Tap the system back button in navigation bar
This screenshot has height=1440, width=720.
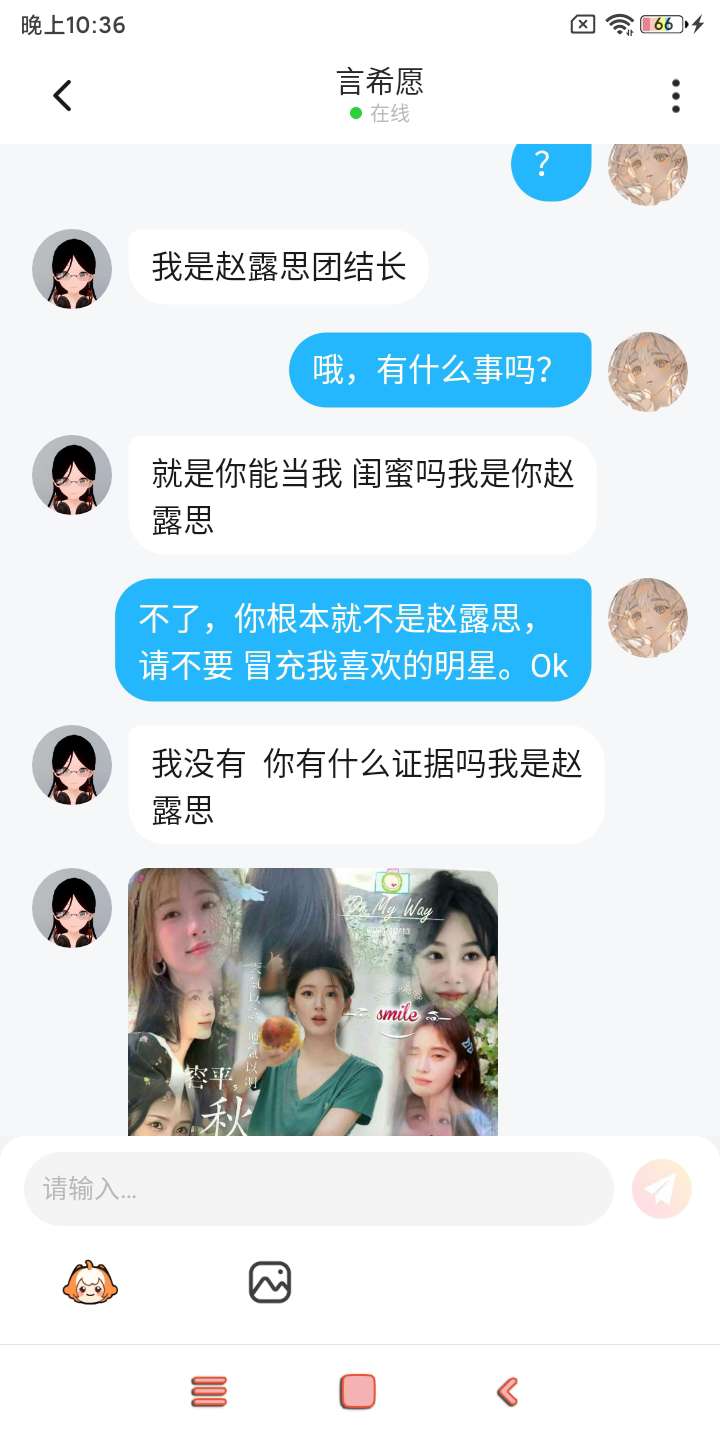[508, 1391]
